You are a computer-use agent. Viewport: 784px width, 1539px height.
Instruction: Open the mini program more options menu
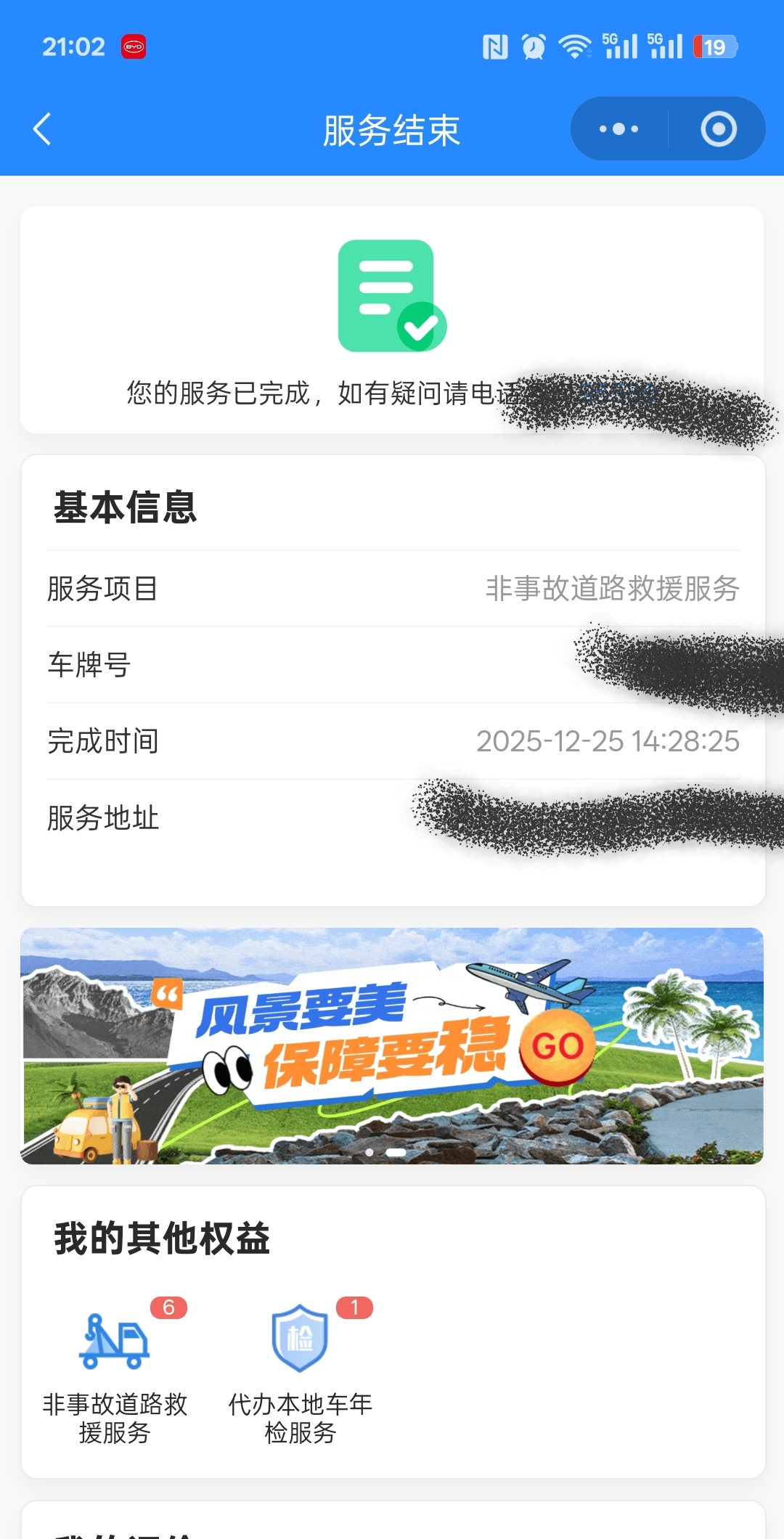coord(618,129)
